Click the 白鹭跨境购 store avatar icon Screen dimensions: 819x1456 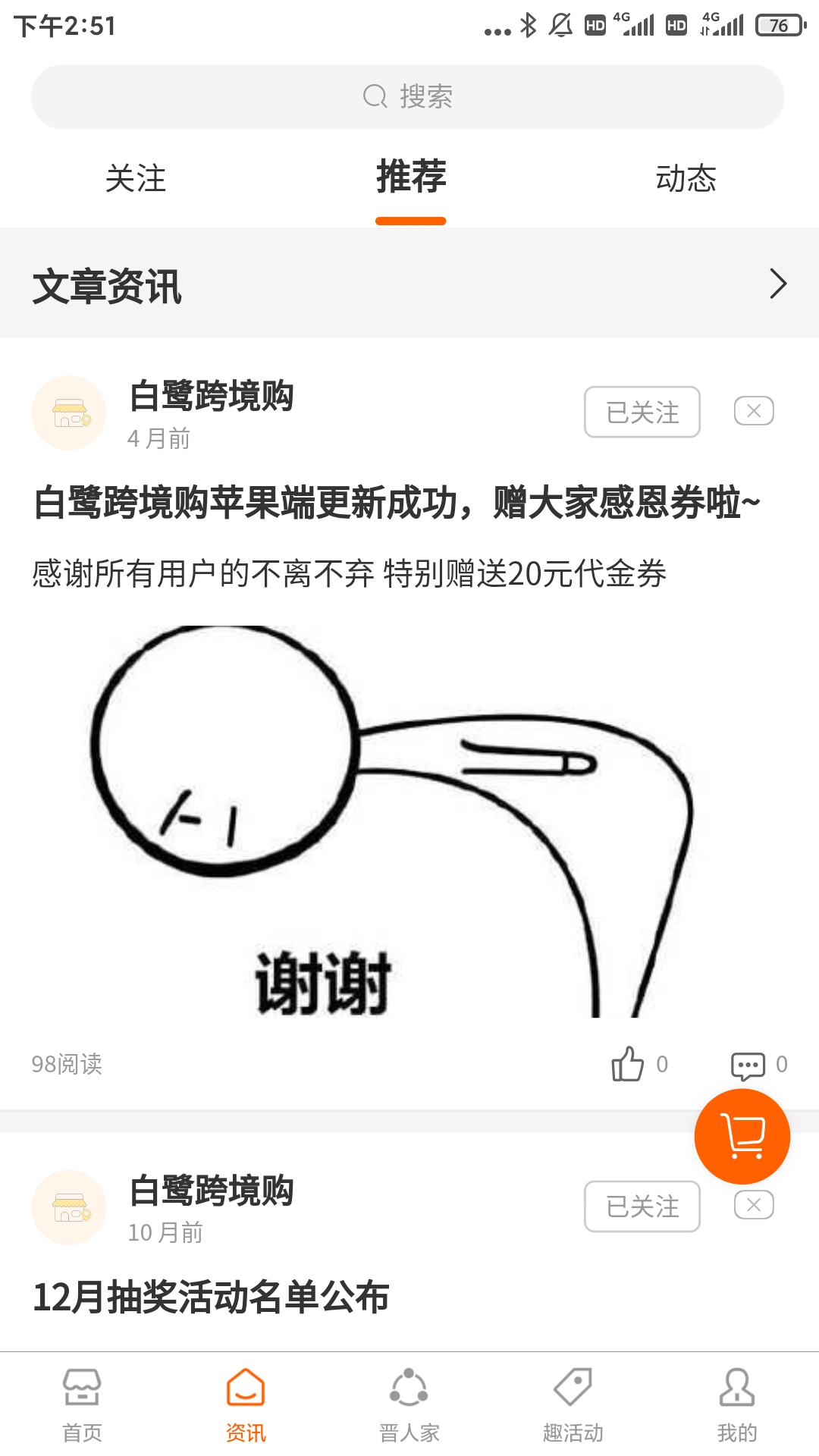pos(69,413)
